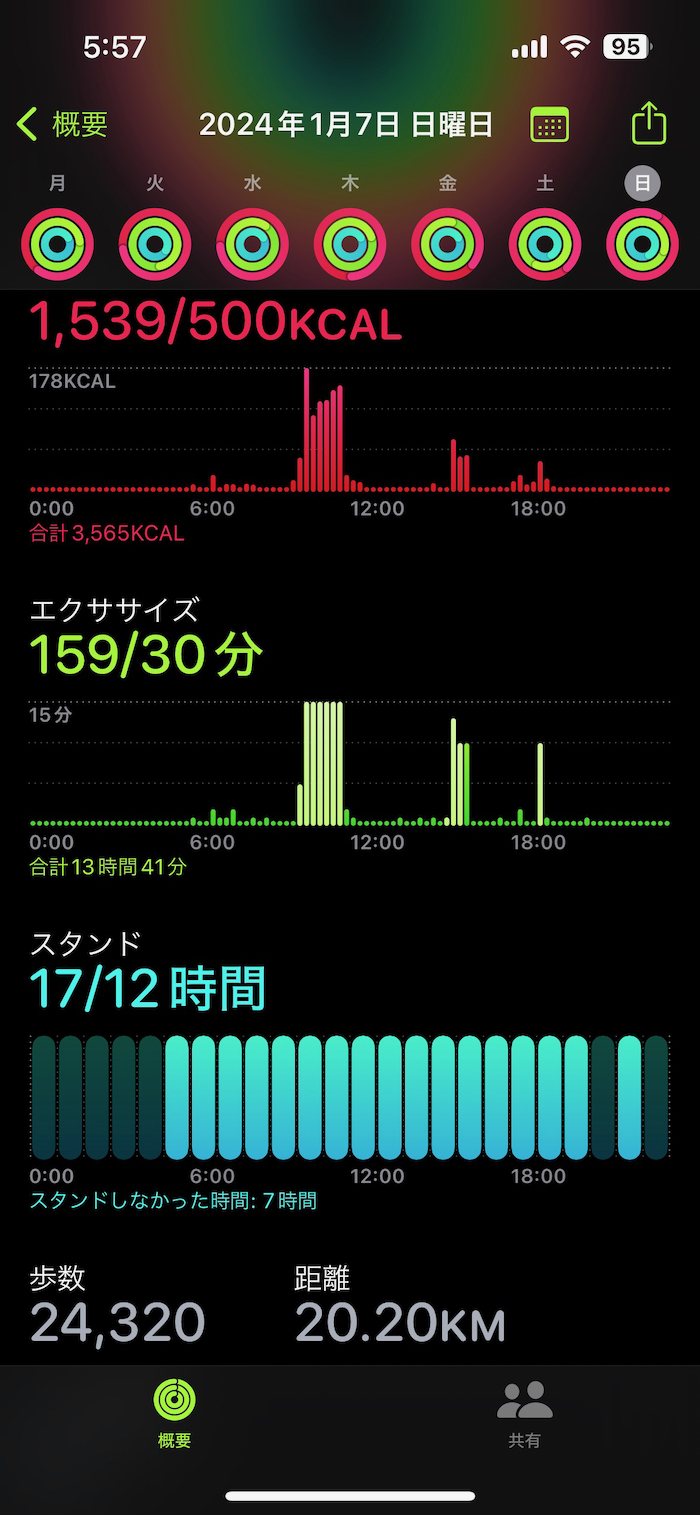The width and height of the screenshot is (700, 1515).
Task: Select Friday (金) activity rings
Action: tap(448, 243)
